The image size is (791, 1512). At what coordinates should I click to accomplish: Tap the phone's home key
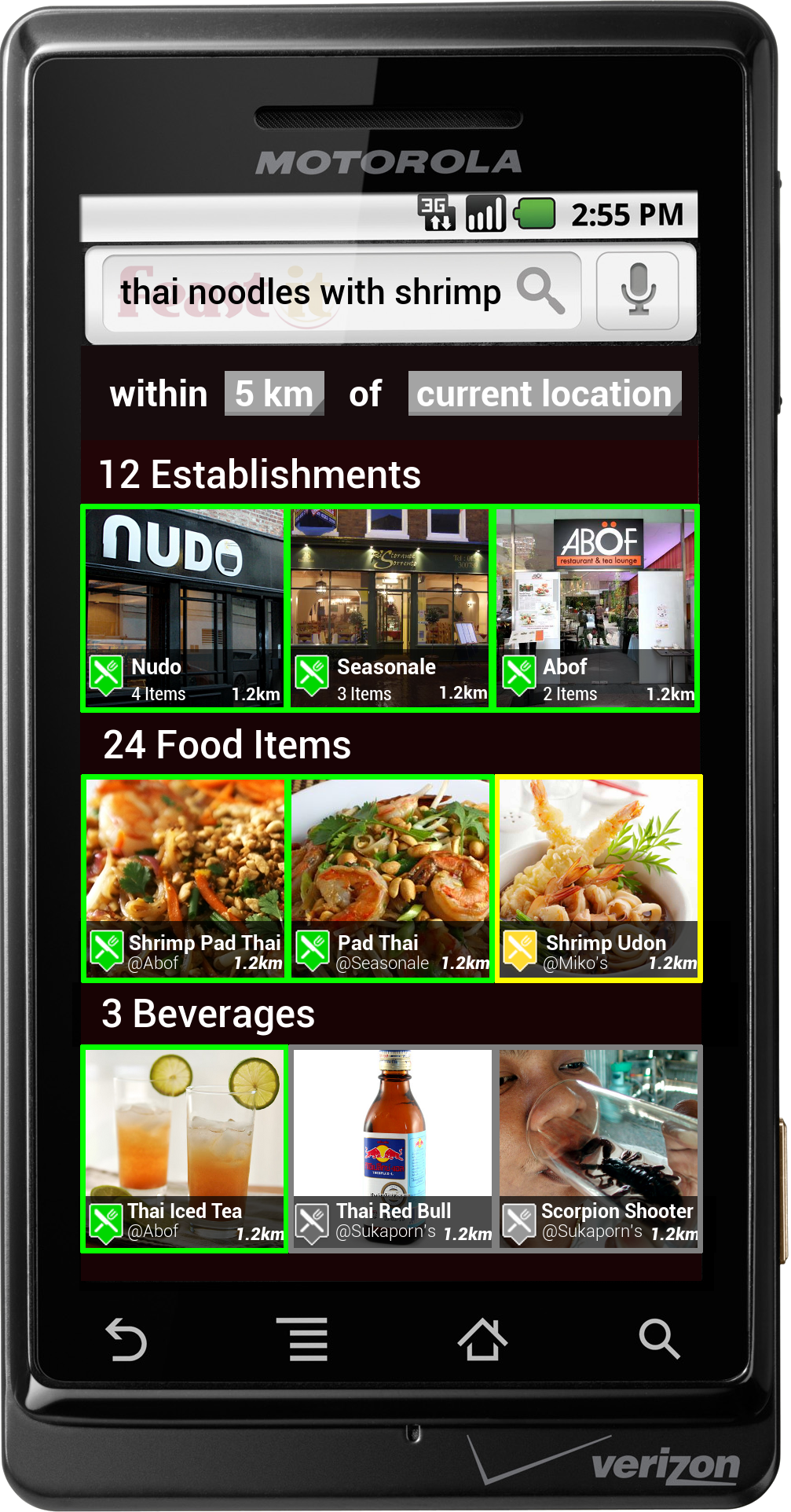pyautogui.click(x=482, y=1338)
